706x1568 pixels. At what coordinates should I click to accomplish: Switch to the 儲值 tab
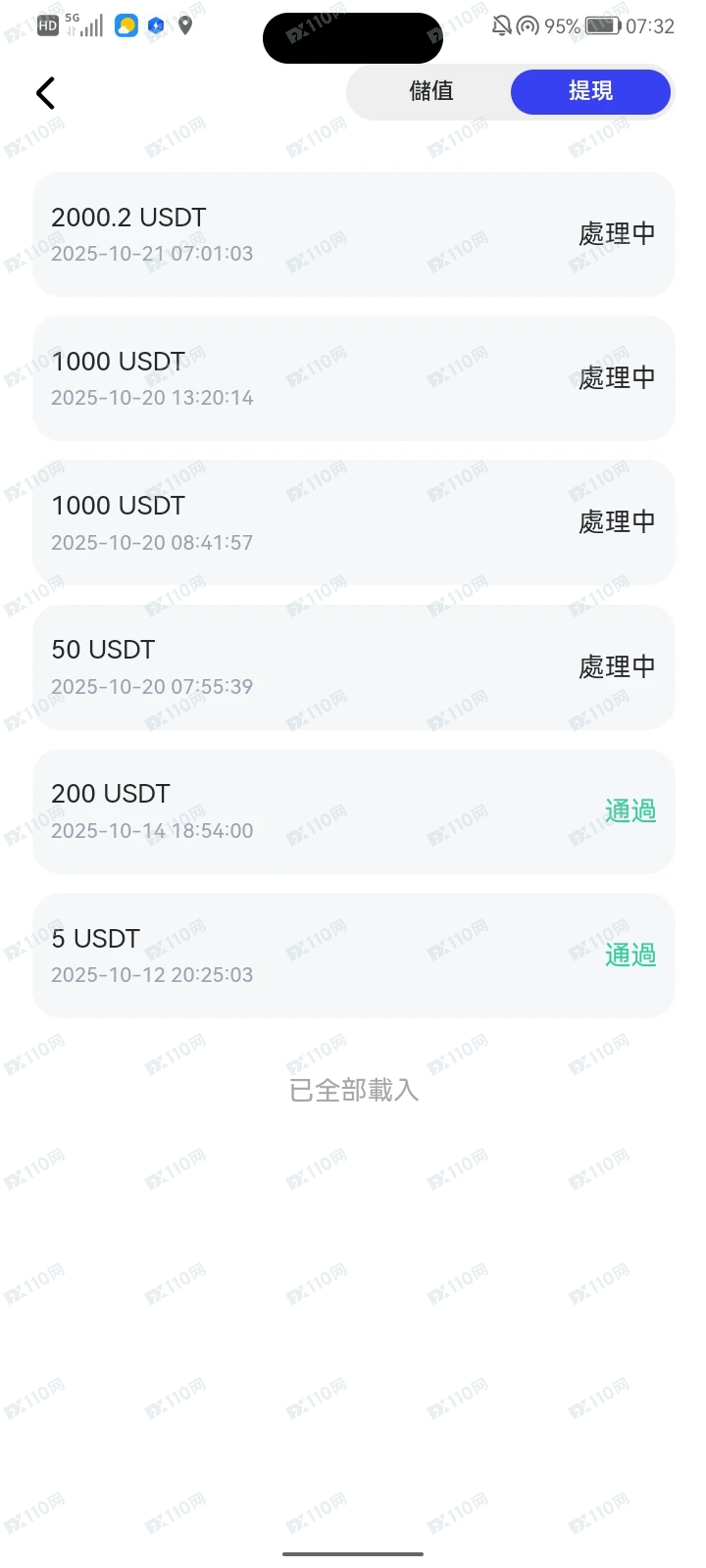pos(431,91)
